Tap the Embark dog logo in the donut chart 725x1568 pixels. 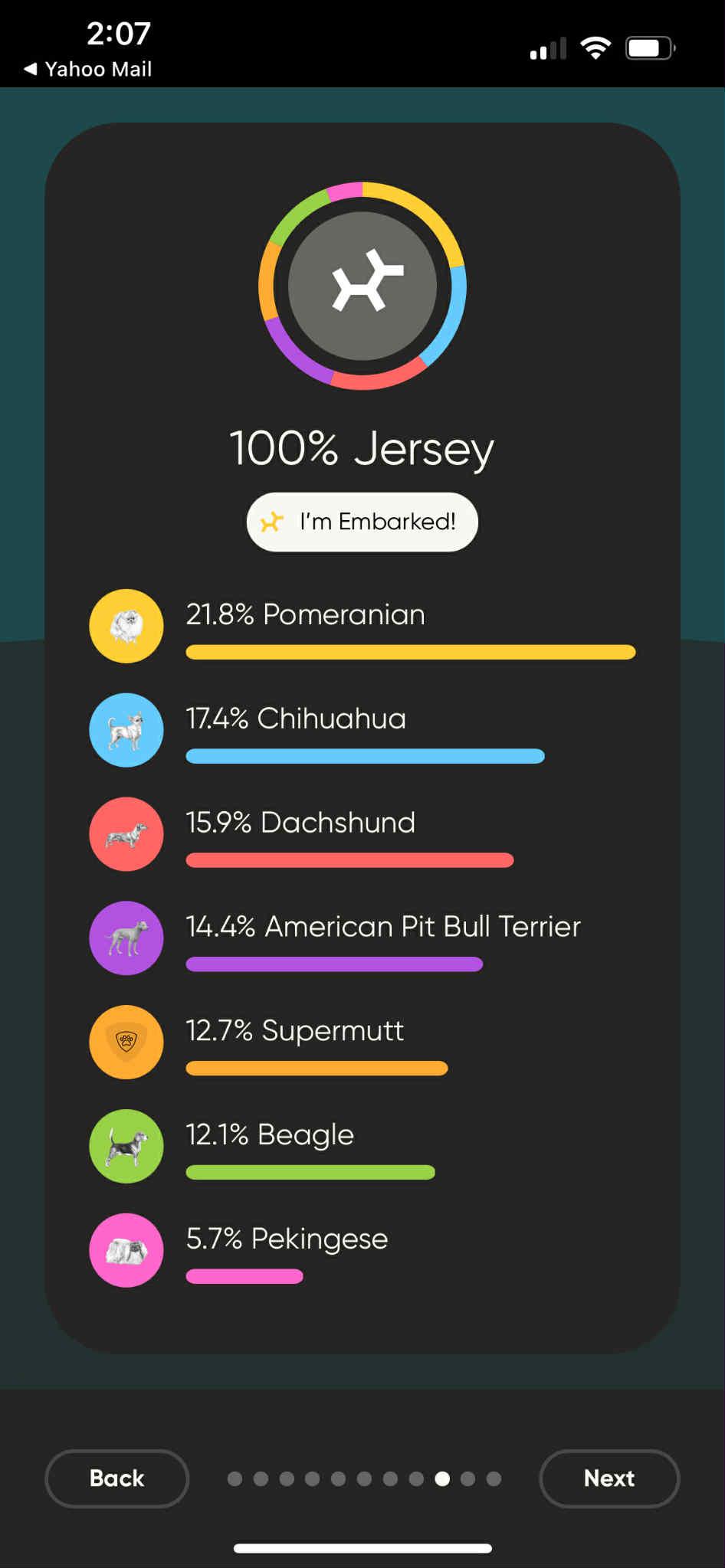[362, 286]
